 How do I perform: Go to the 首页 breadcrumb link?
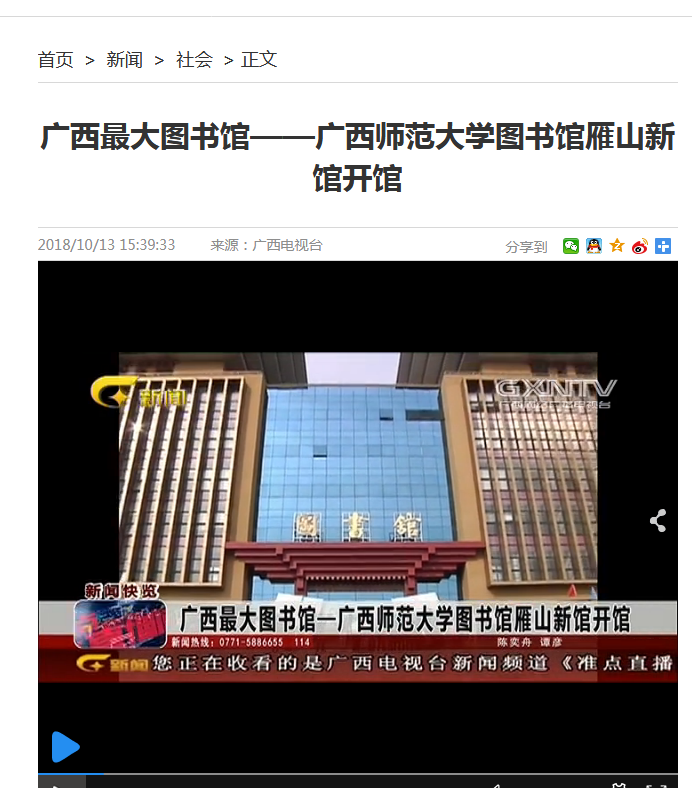point(56,60)
